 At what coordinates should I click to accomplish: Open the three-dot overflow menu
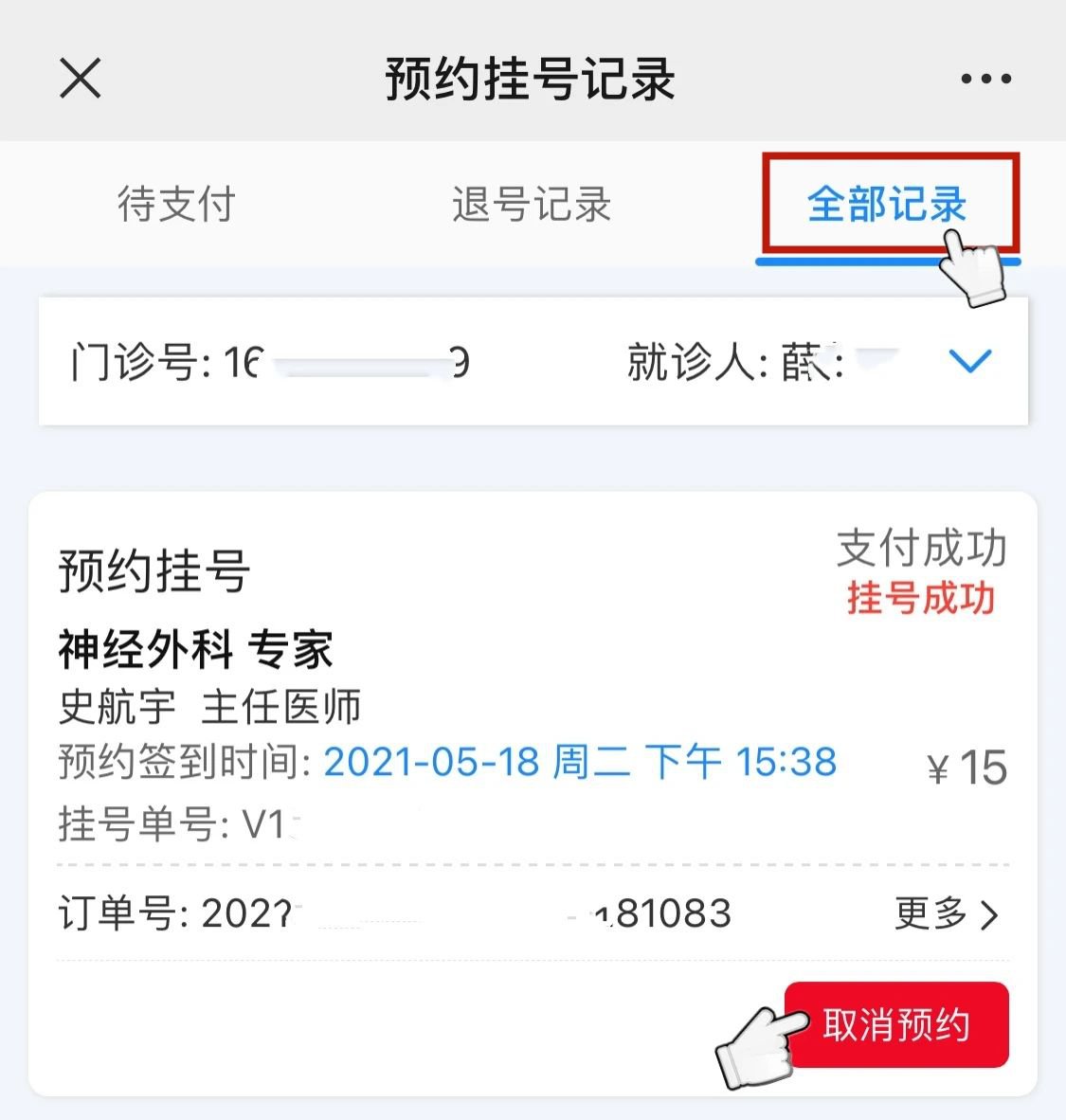(985, 79)
